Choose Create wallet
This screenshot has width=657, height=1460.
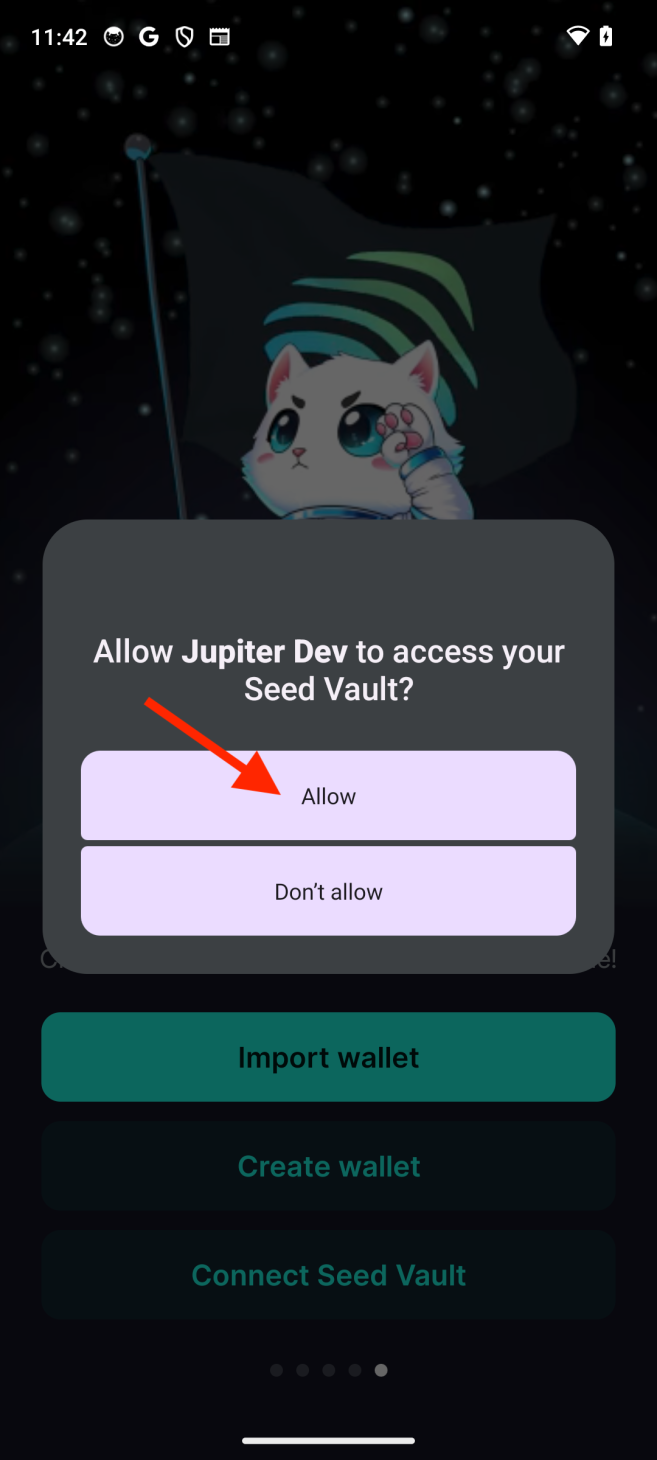328,1166
